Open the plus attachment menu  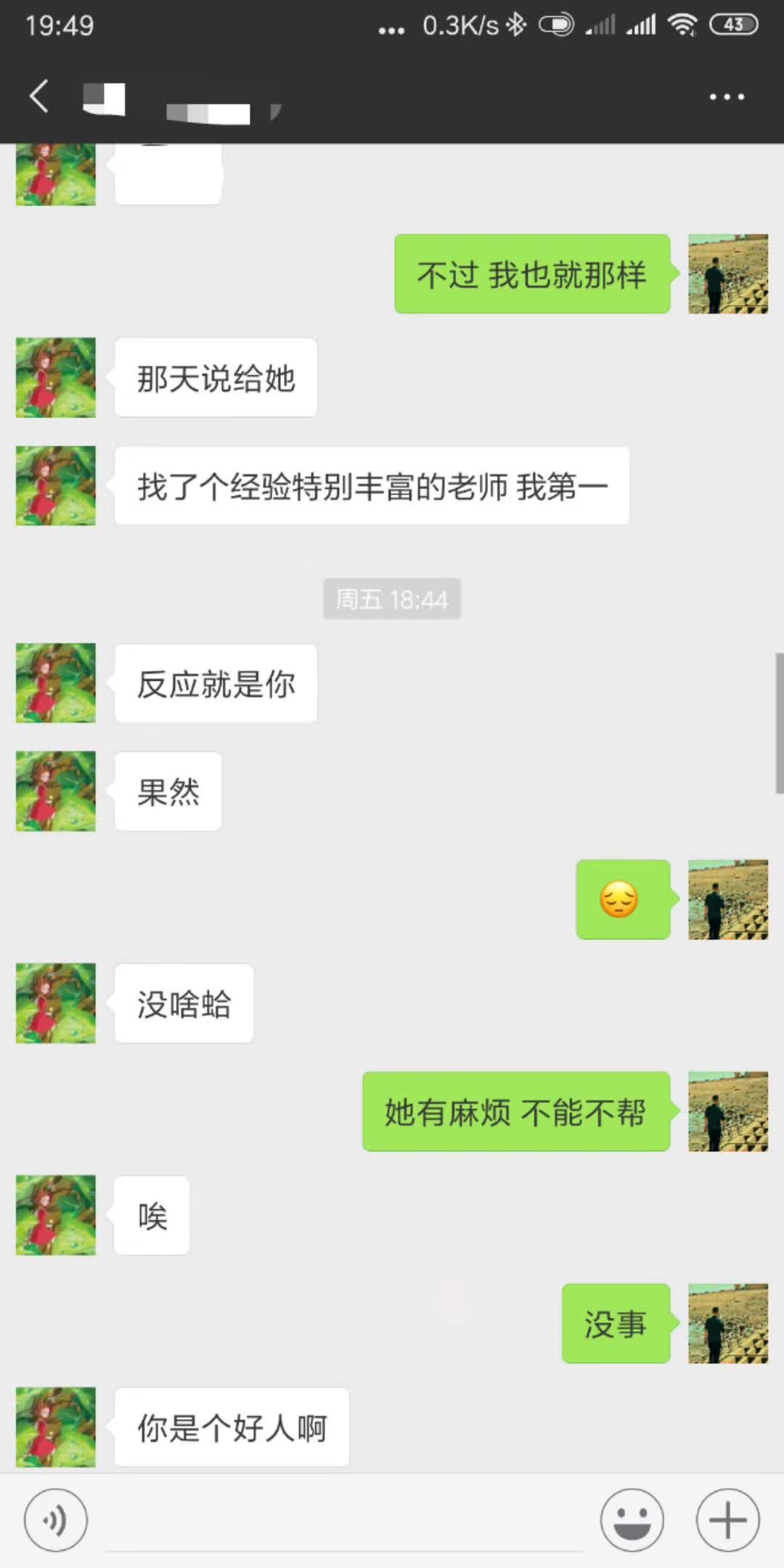click(727, 1519)
